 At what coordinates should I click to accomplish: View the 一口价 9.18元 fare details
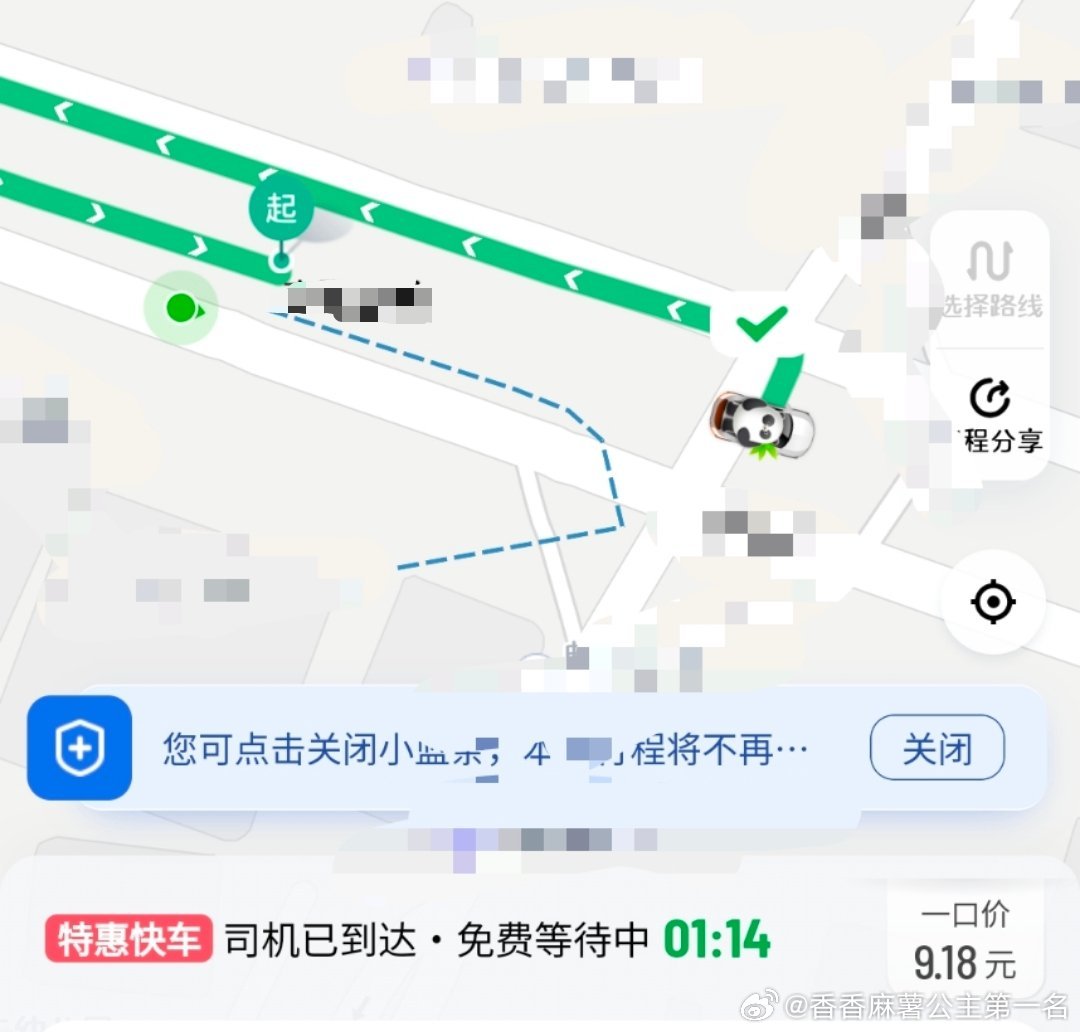pos(964,940)
